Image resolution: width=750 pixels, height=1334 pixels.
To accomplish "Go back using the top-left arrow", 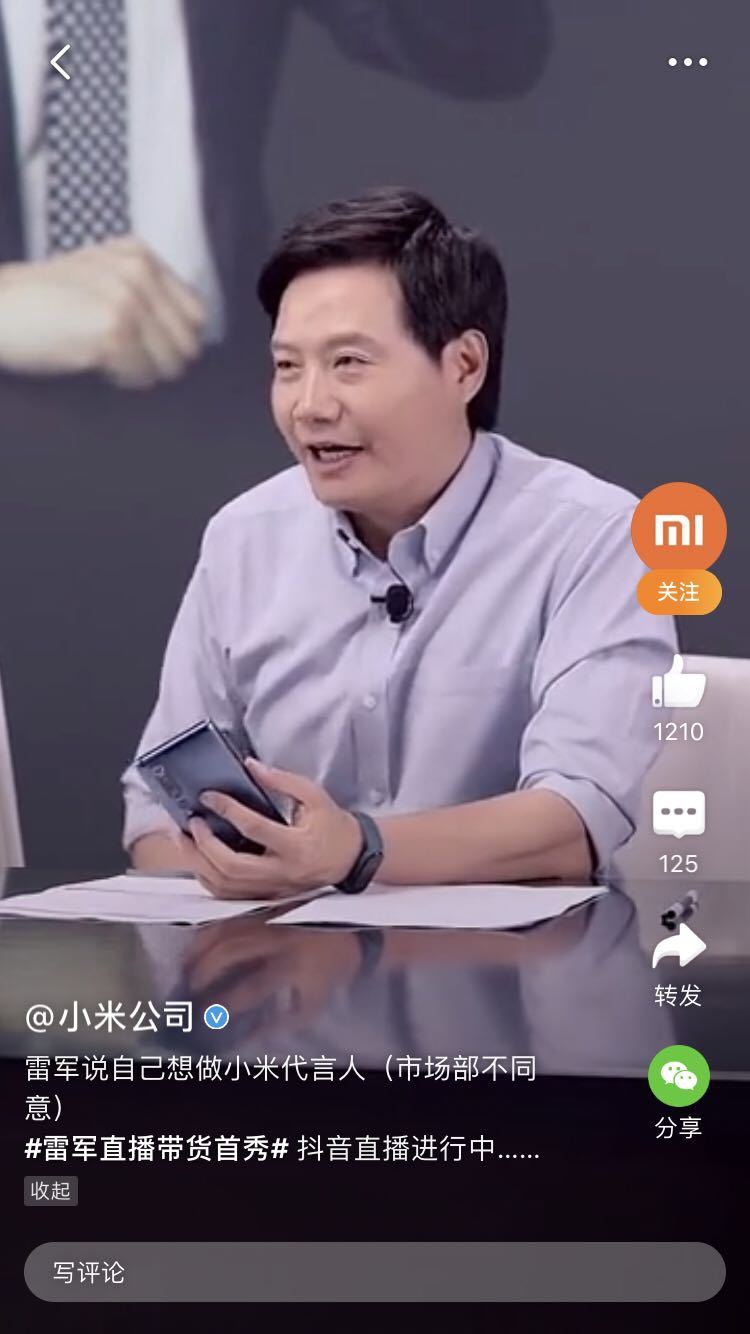I will pyautogui.click(x=61, y=62).
